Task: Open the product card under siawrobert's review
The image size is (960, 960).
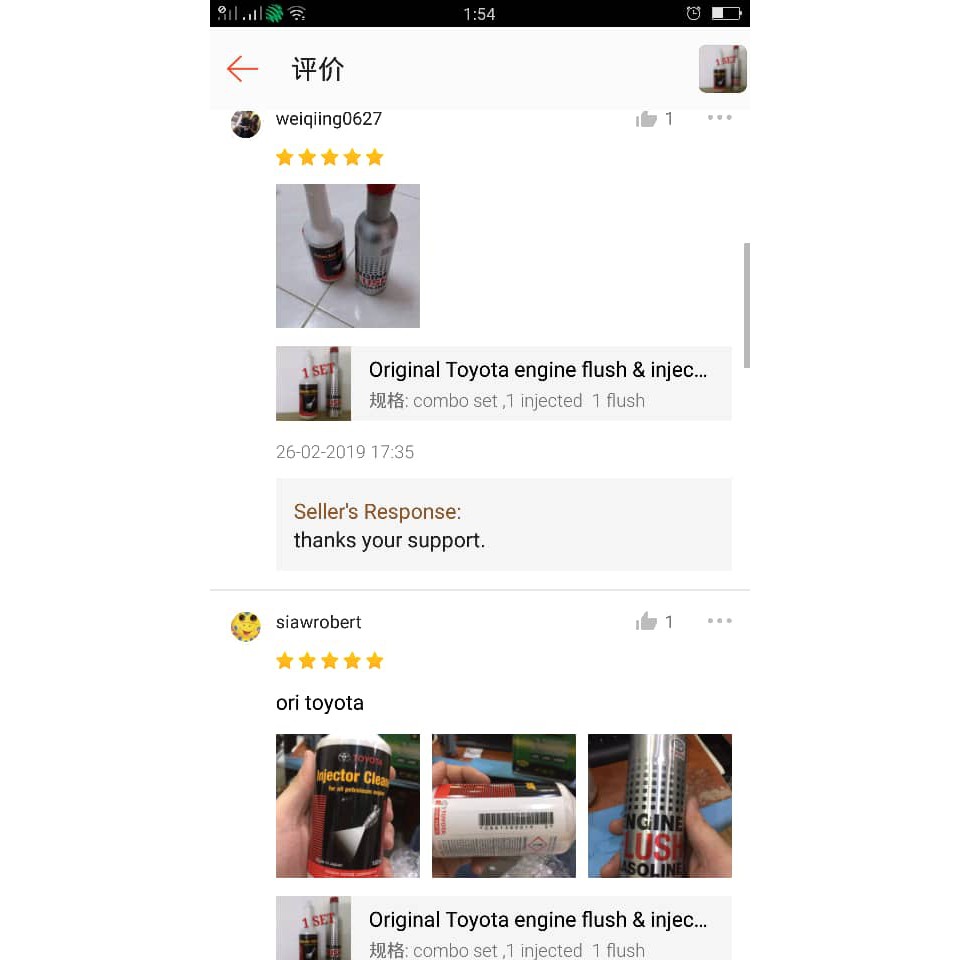Action: (504, 930)
